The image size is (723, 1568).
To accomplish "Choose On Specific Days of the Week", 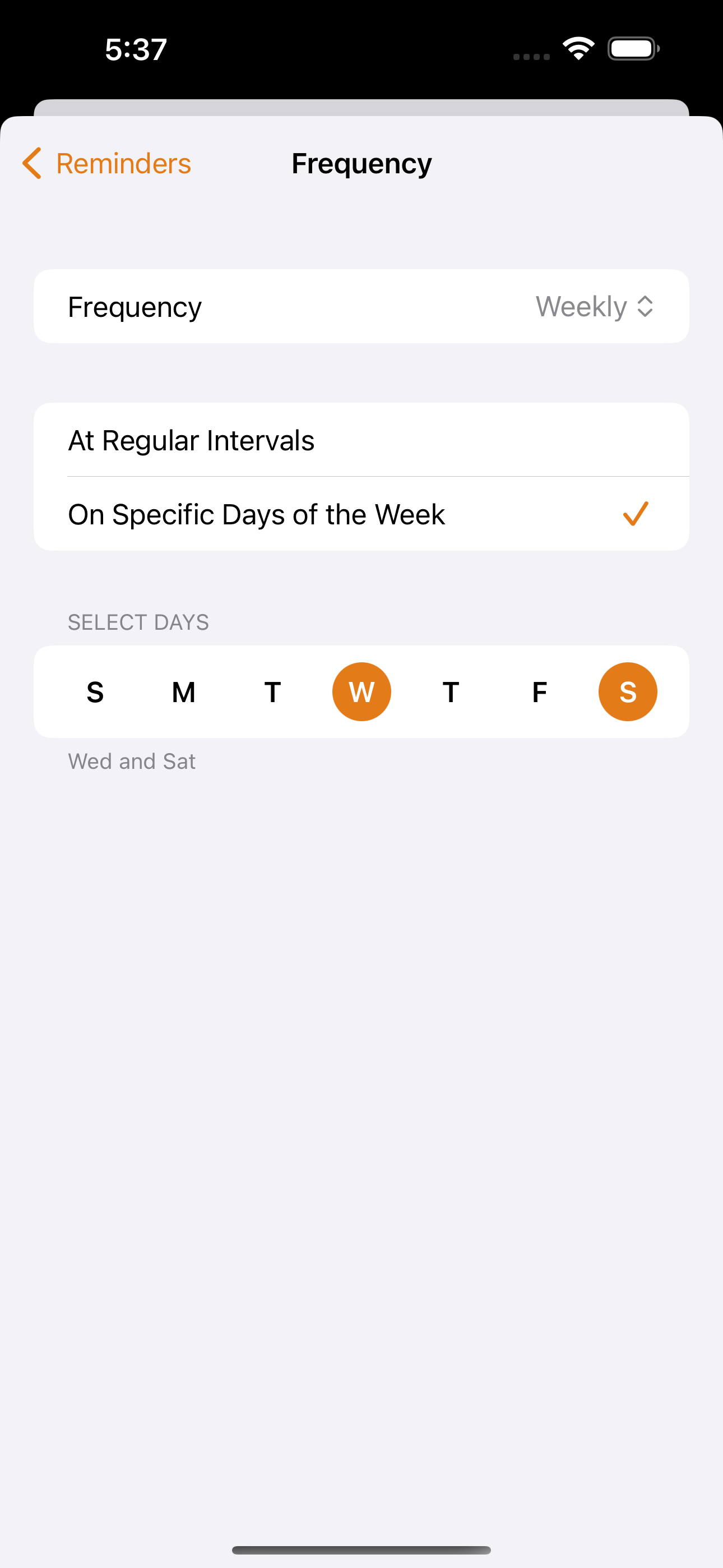I will pos(360,514).
